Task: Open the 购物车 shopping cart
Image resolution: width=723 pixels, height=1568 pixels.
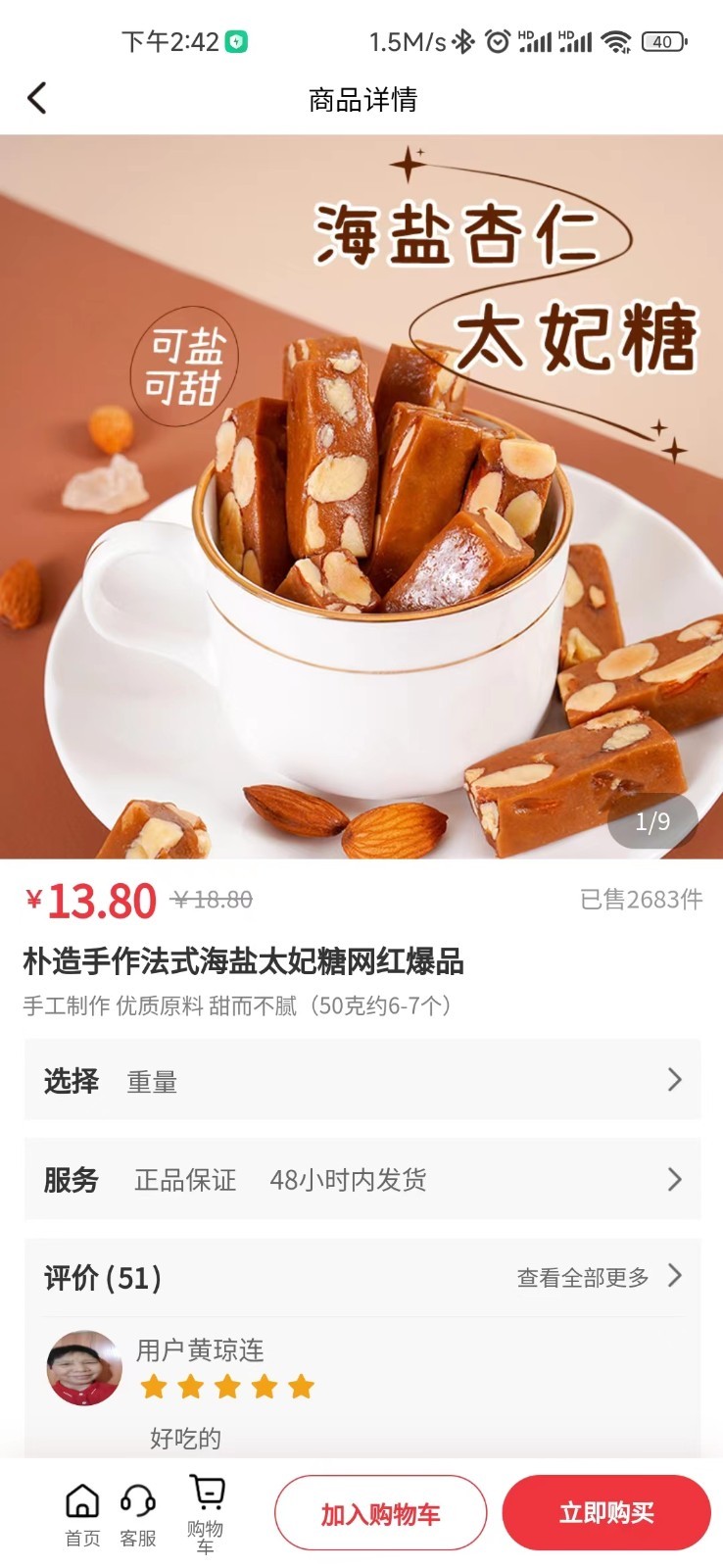Action: pos(206,1515)
